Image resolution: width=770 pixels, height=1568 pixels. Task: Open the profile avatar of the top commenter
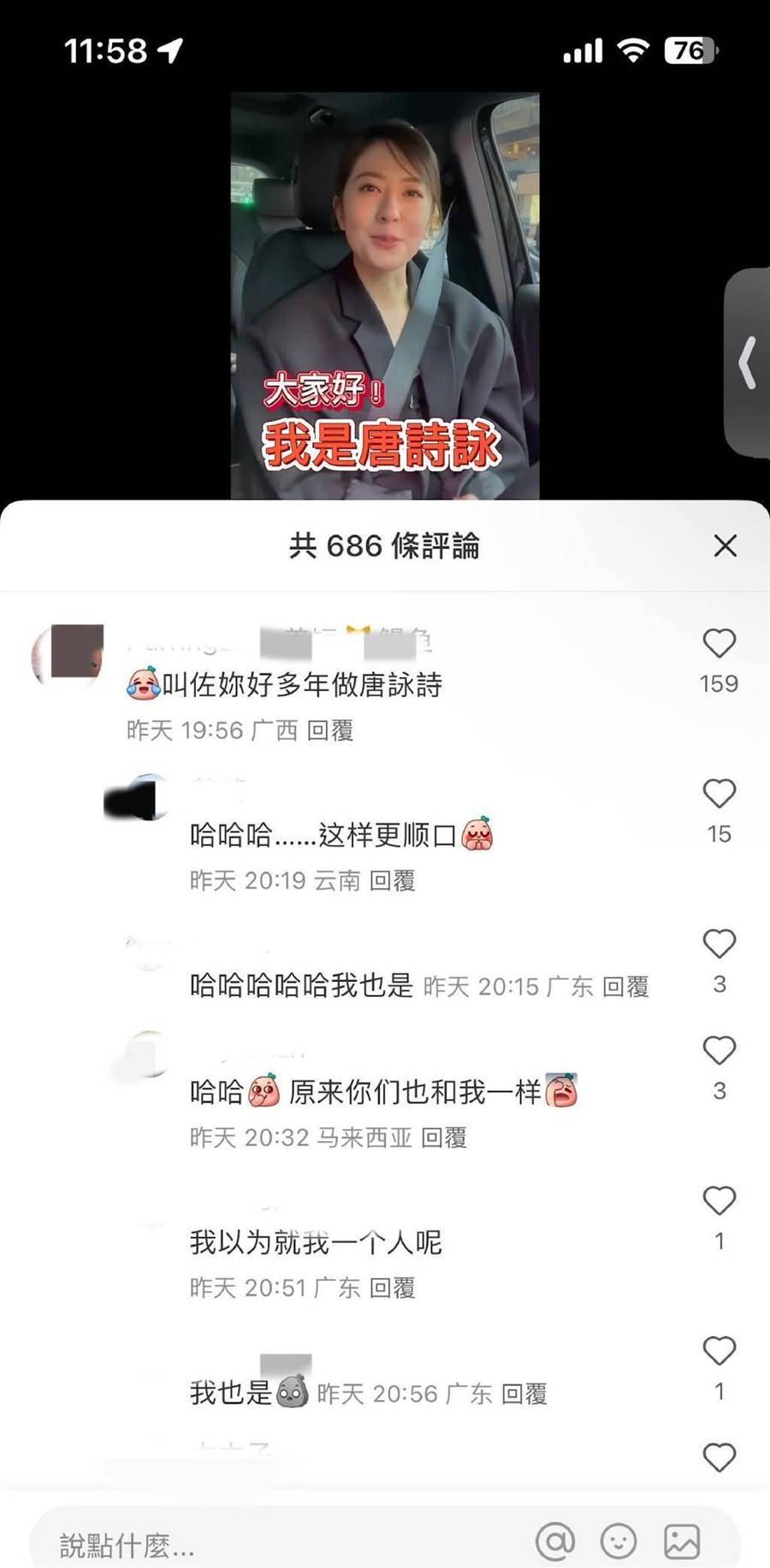click(67, 654)
